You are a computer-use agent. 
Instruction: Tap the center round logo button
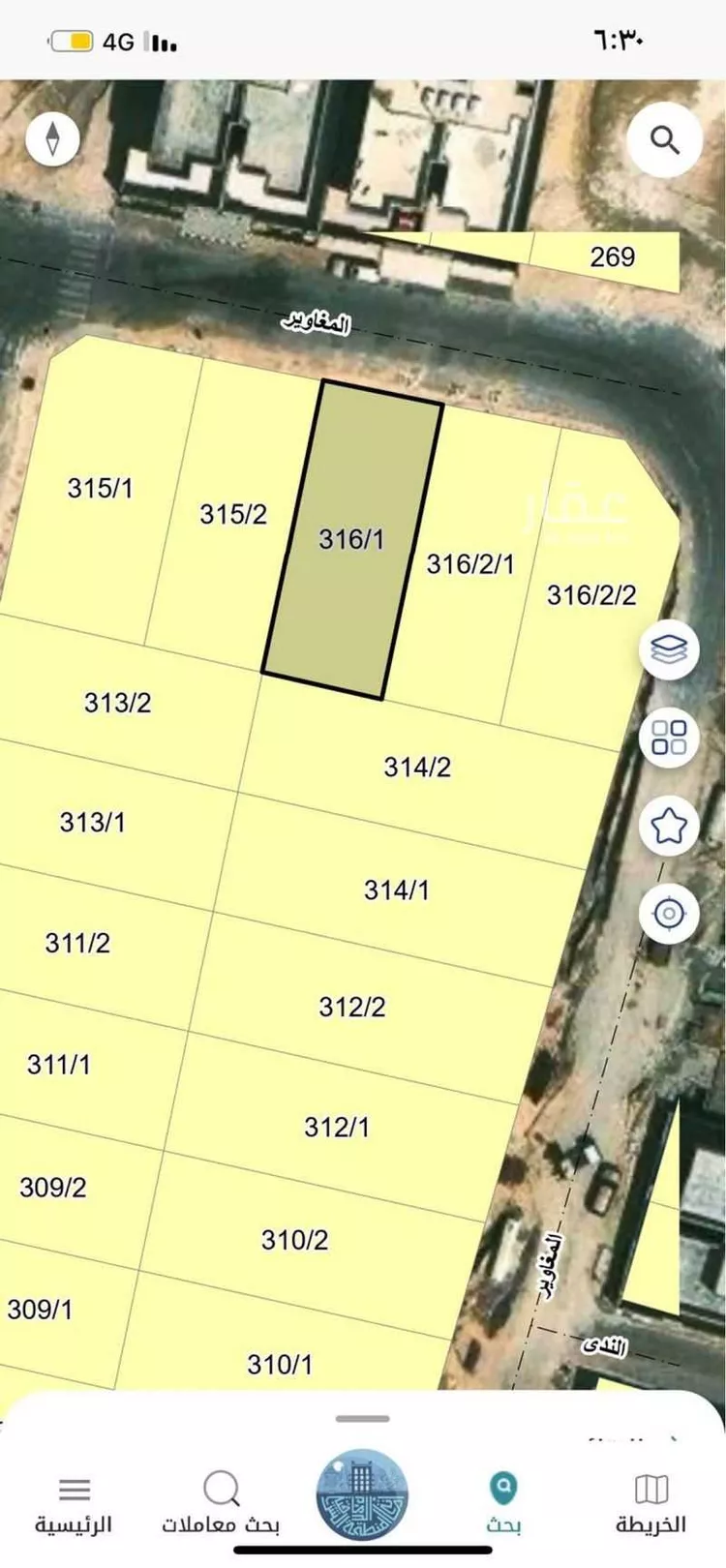pos(362,1494)
